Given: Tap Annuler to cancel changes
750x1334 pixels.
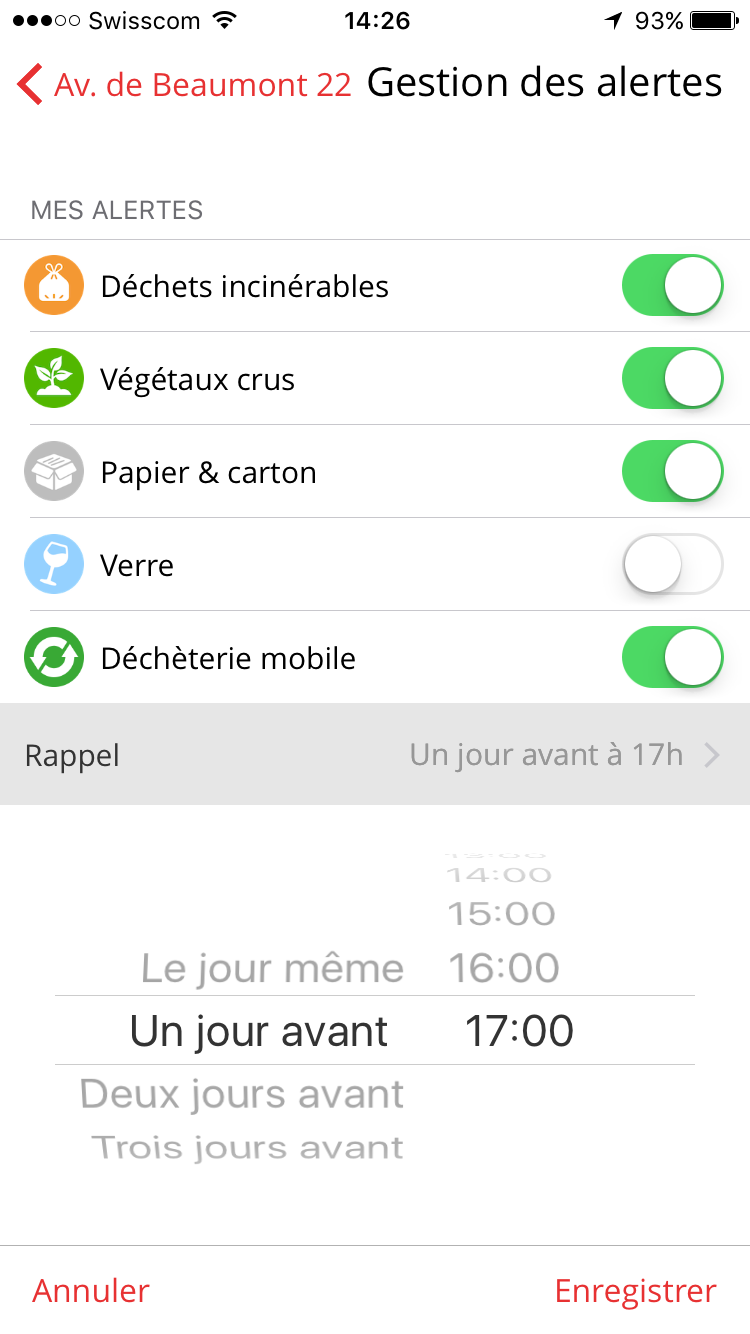Looking at the screenshot, I should coord(91,1291).
